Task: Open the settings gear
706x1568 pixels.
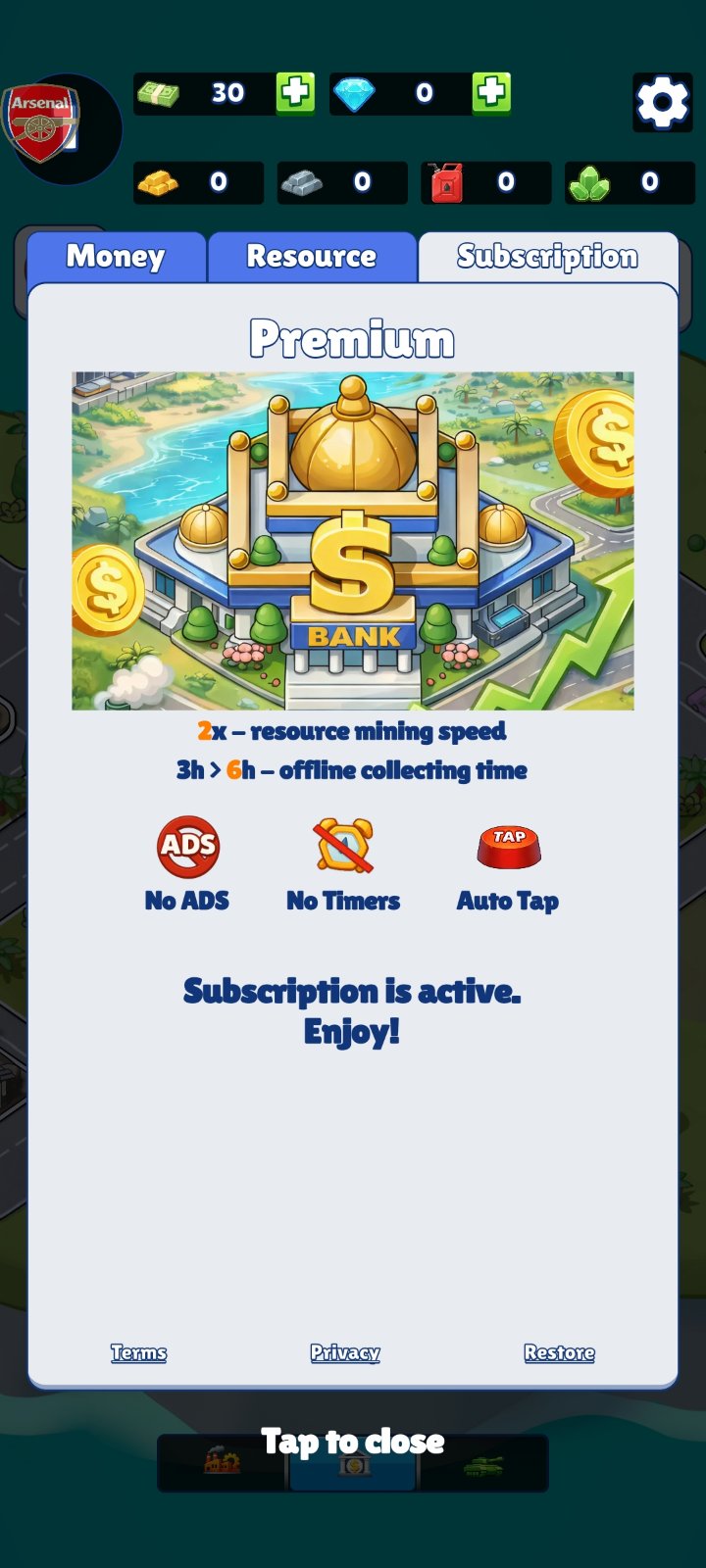Action: [x=662, y=102]
